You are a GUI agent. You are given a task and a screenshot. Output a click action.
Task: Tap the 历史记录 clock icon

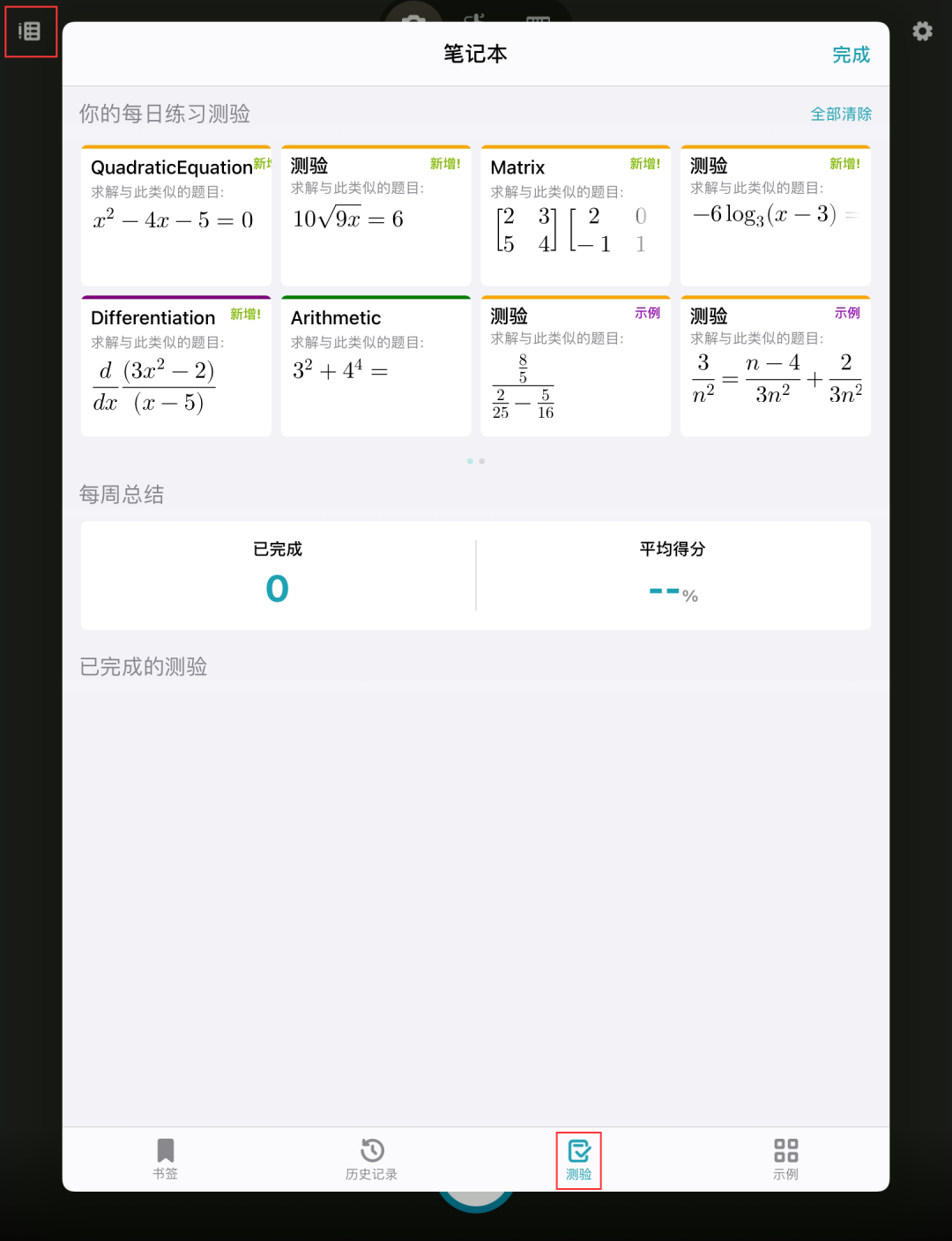[371, 1150]
